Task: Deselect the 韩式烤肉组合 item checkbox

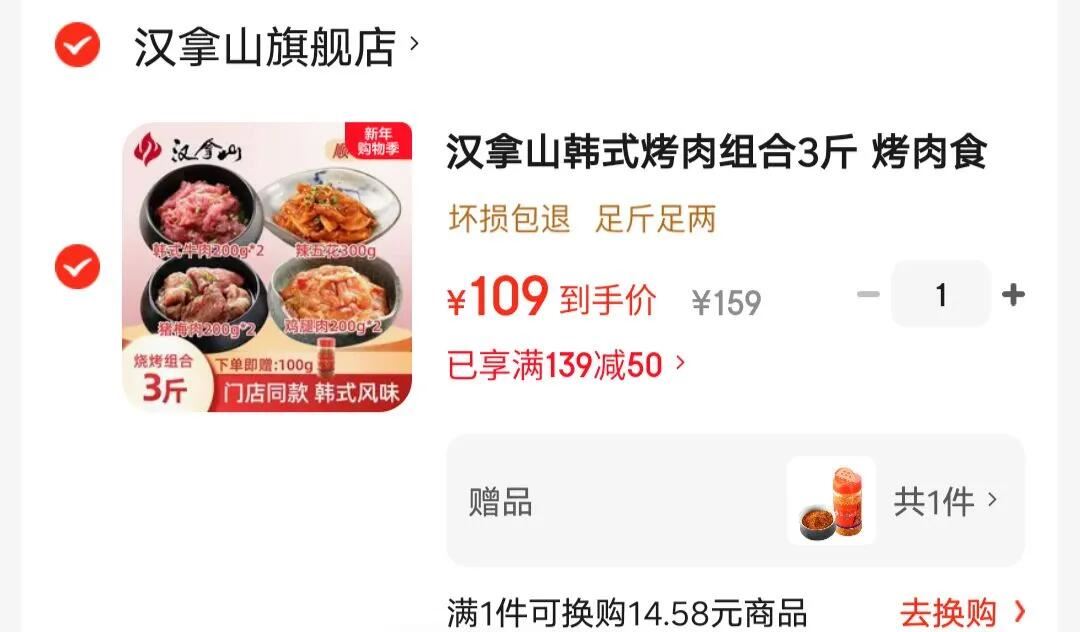Action: 77,266
